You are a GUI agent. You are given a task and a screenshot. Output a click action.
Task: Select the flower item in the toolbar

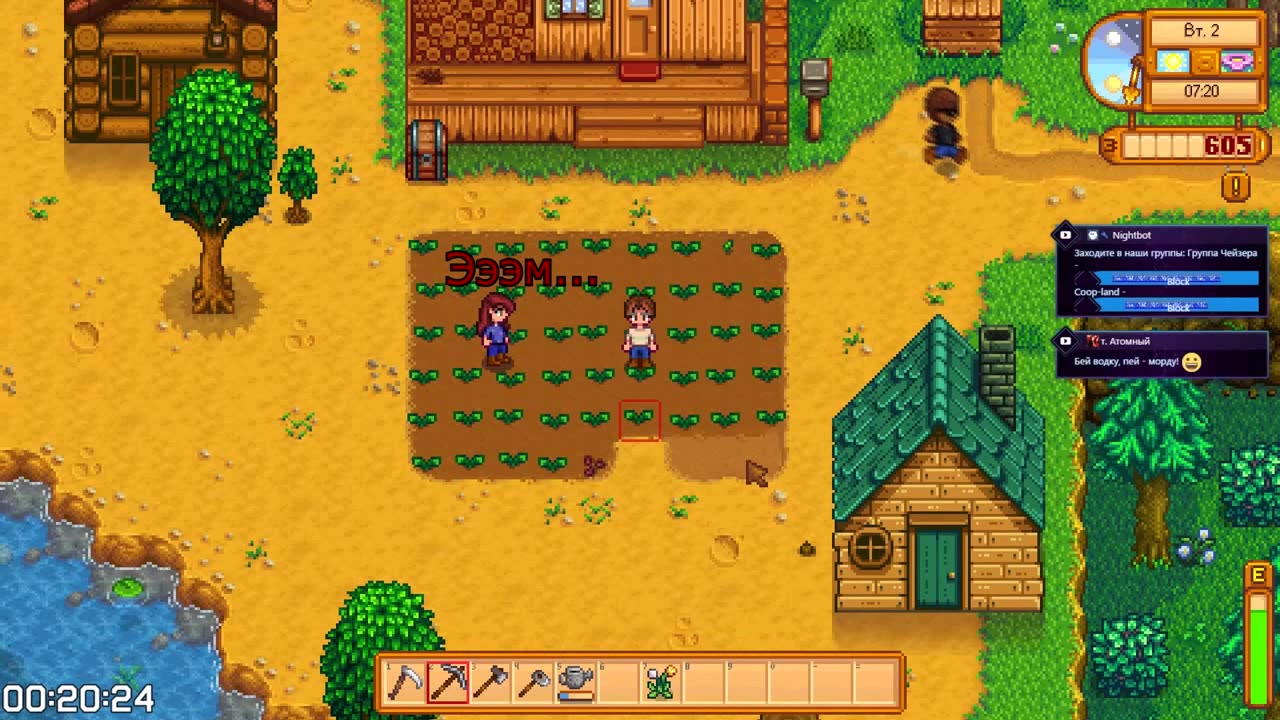(x=661, y=681)
